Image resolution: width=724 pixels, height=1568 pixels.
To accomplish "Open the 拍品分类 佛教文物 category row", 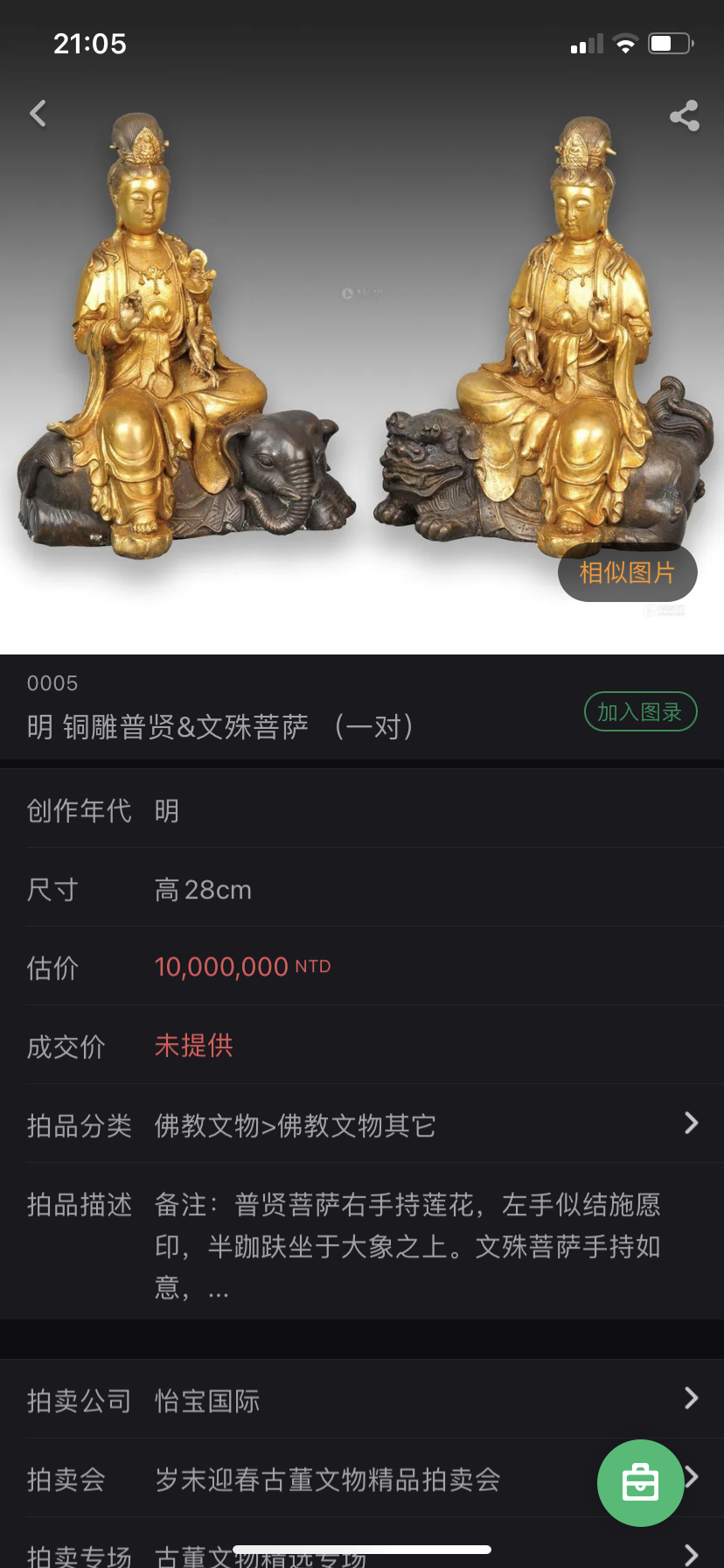I will 362,1124.
